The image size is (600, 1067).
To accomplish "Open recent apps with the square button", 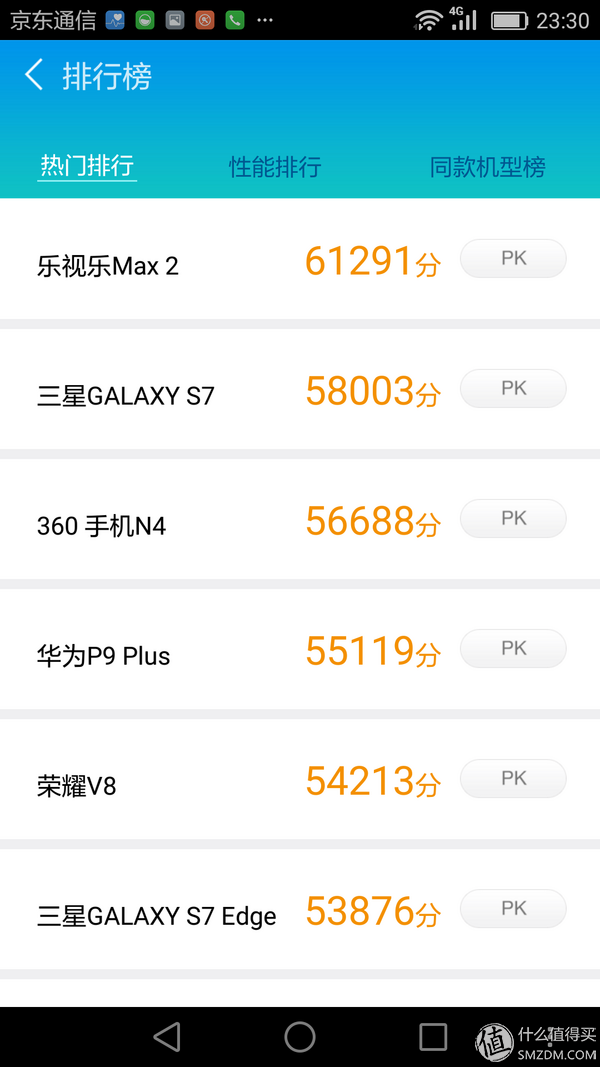I will (x=433, y=1036).
